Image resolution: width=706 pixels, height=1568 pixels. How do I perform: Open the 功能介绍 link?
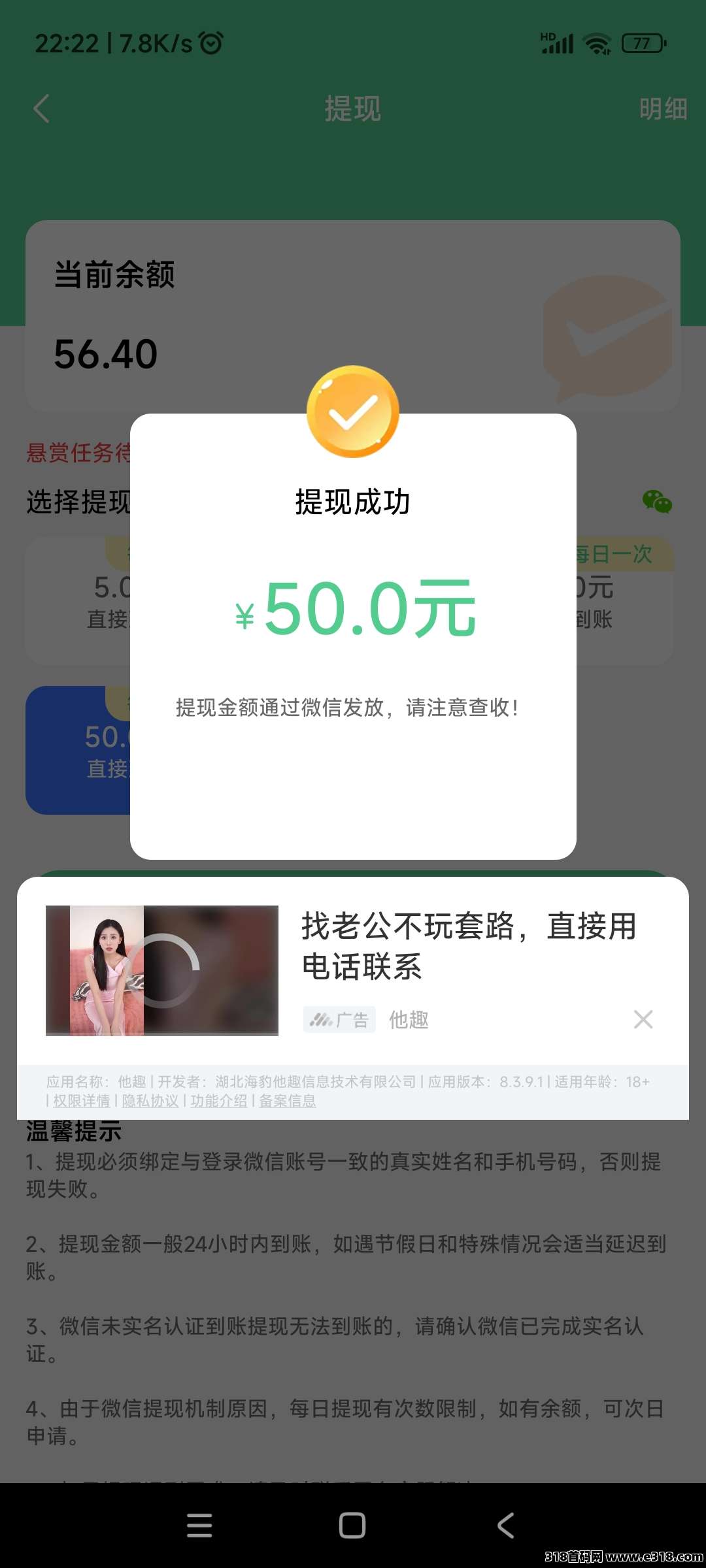pos(219,1101)
